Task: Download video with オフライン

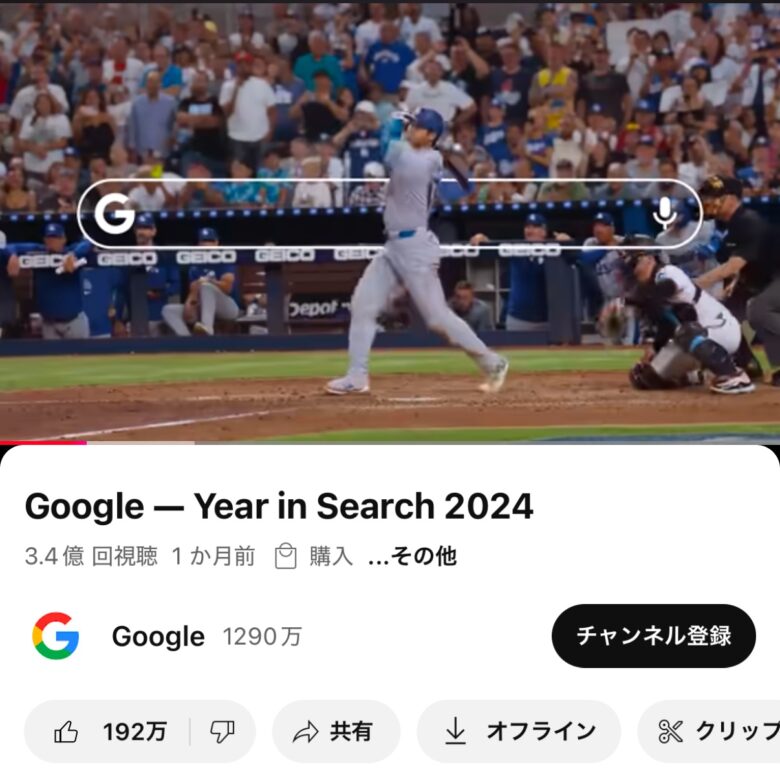Action: 518,731
